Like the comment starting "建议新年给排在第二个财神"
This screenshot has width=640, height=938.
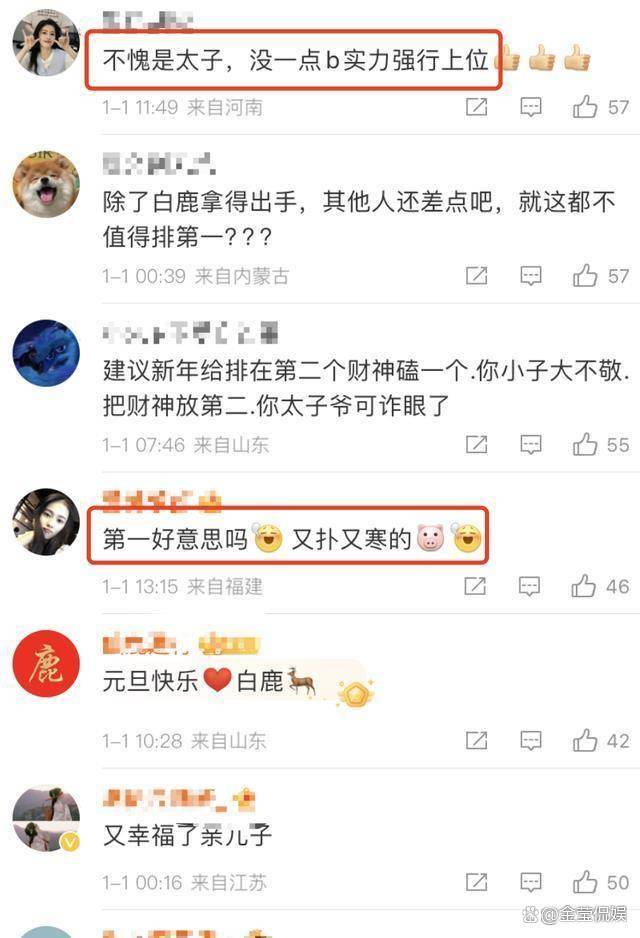[x=585, y=445]
